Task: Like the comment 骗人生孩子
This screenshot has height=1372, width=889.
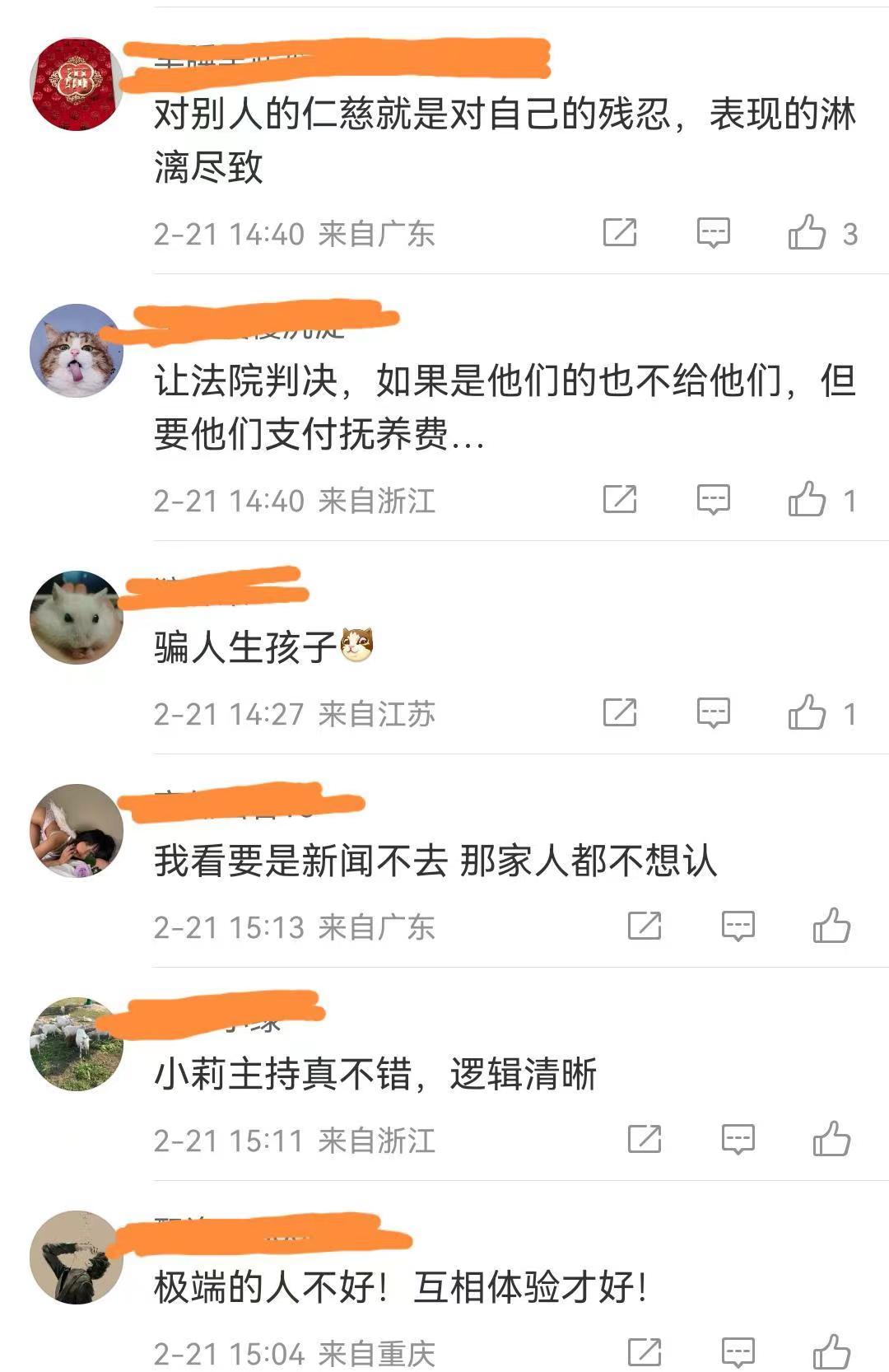Action: pos(807,713)
